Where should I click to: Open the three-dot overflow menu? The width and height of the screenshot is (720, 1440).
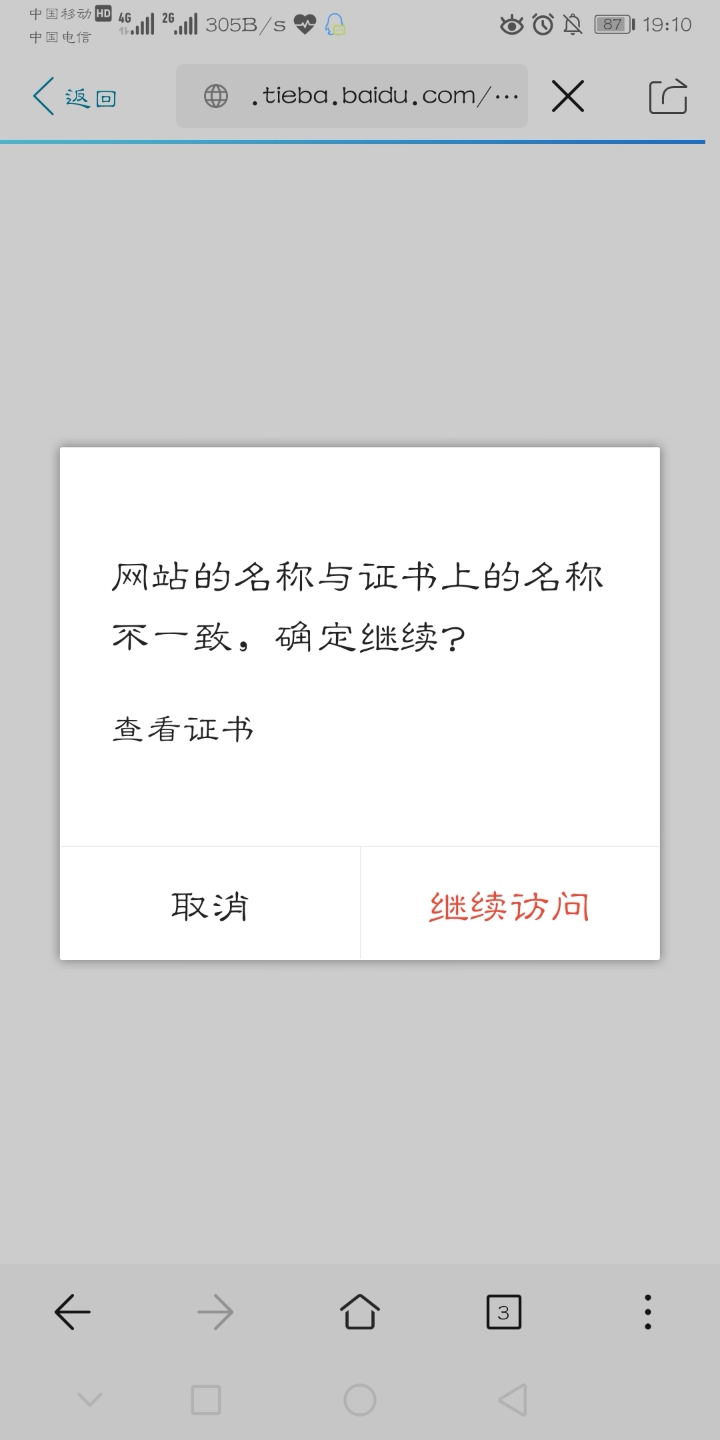pyautogui.click(x=647, y=1312)
